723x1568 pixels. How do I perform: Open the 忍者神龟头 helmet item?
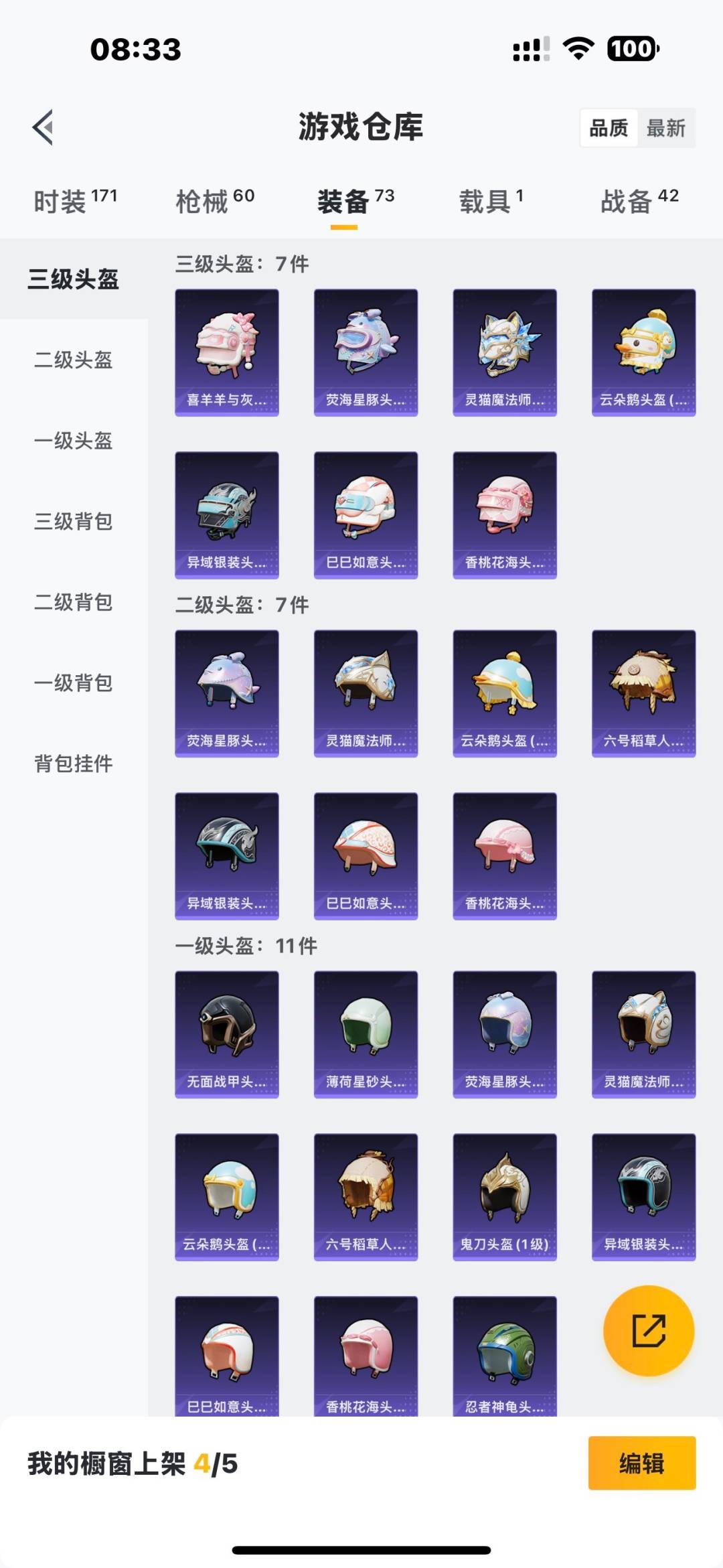[x=505, y=1356]
